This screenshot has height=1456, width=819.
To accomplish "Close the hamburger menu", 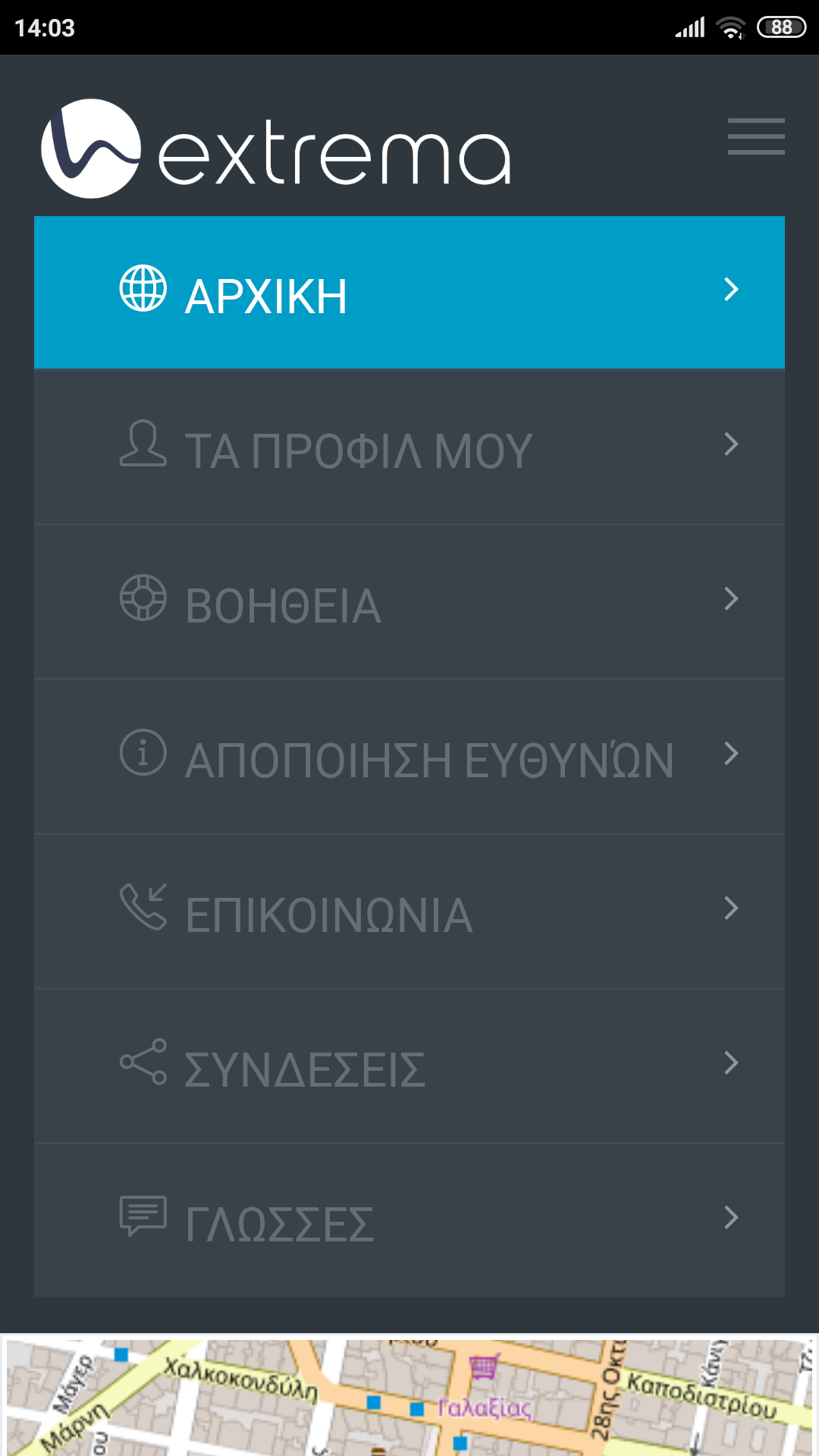I will coord(756,136).
